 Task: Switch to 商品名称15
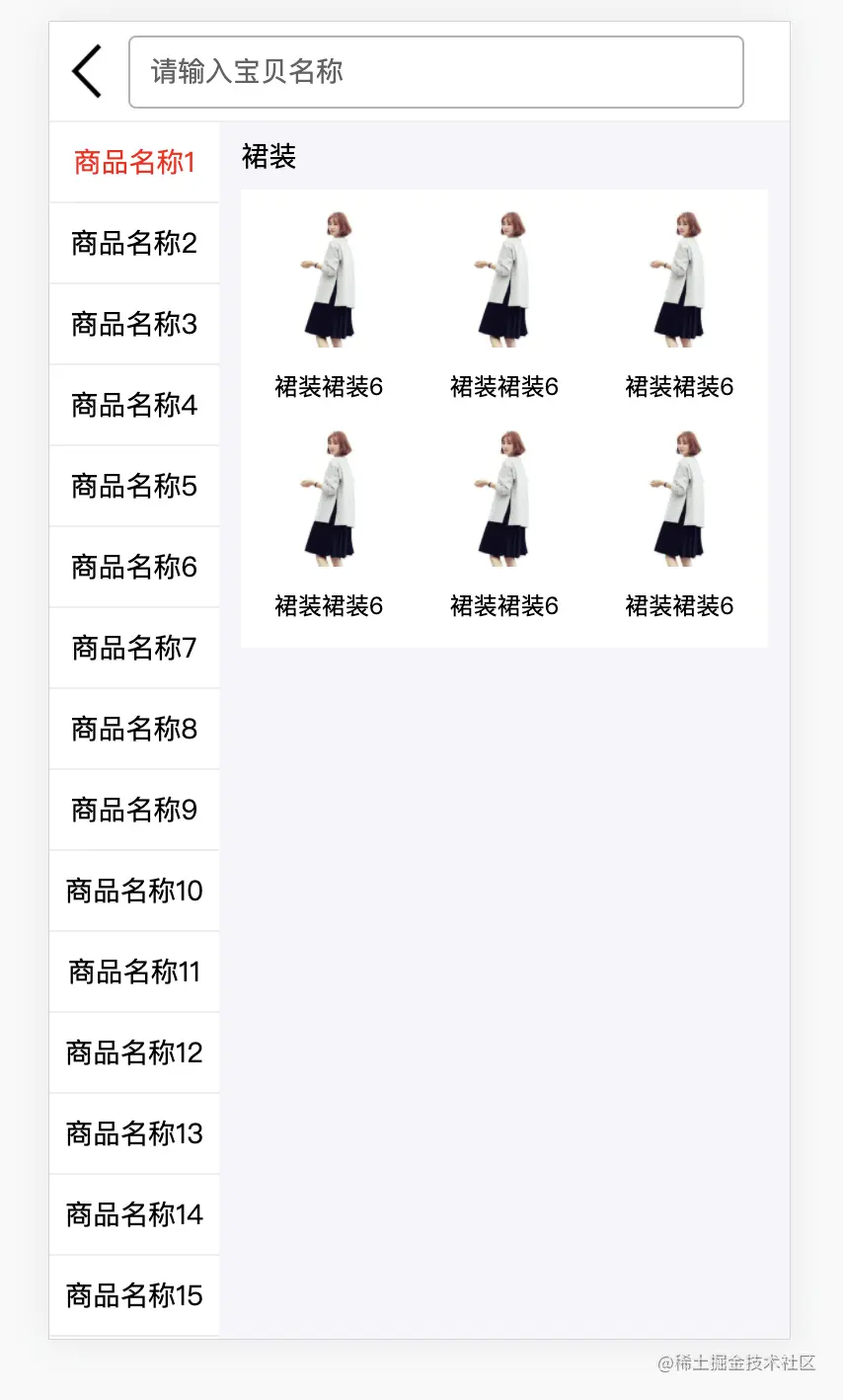point(134,1295)
